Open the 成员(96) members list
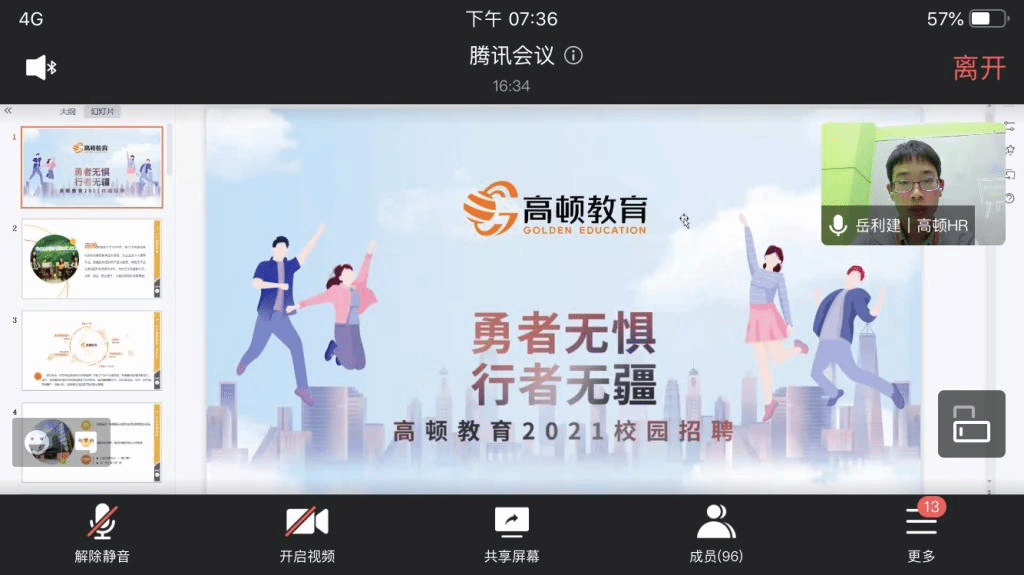 tap(716, 534)
